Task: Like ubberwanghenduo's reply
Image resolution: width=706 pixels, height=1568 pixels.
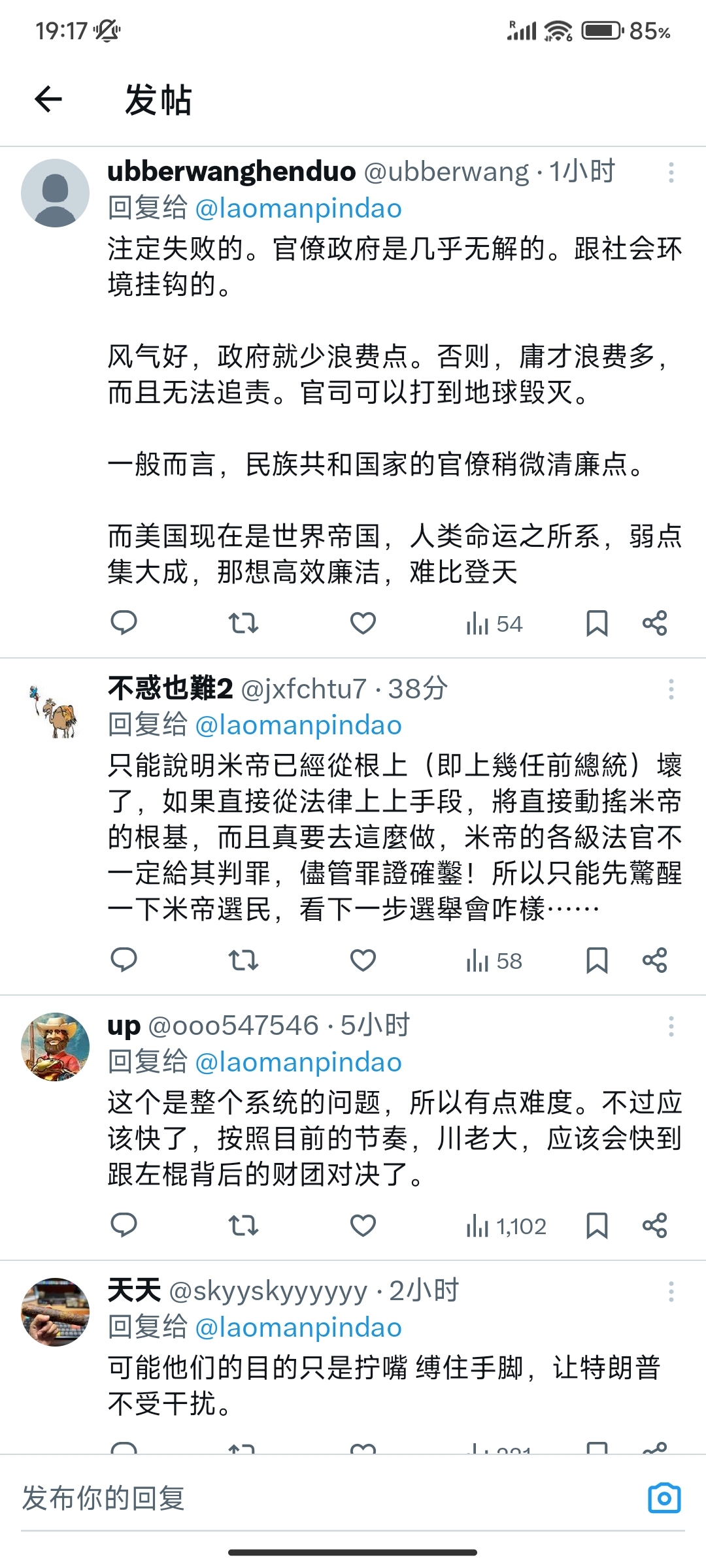Action: tap(363, 623)
